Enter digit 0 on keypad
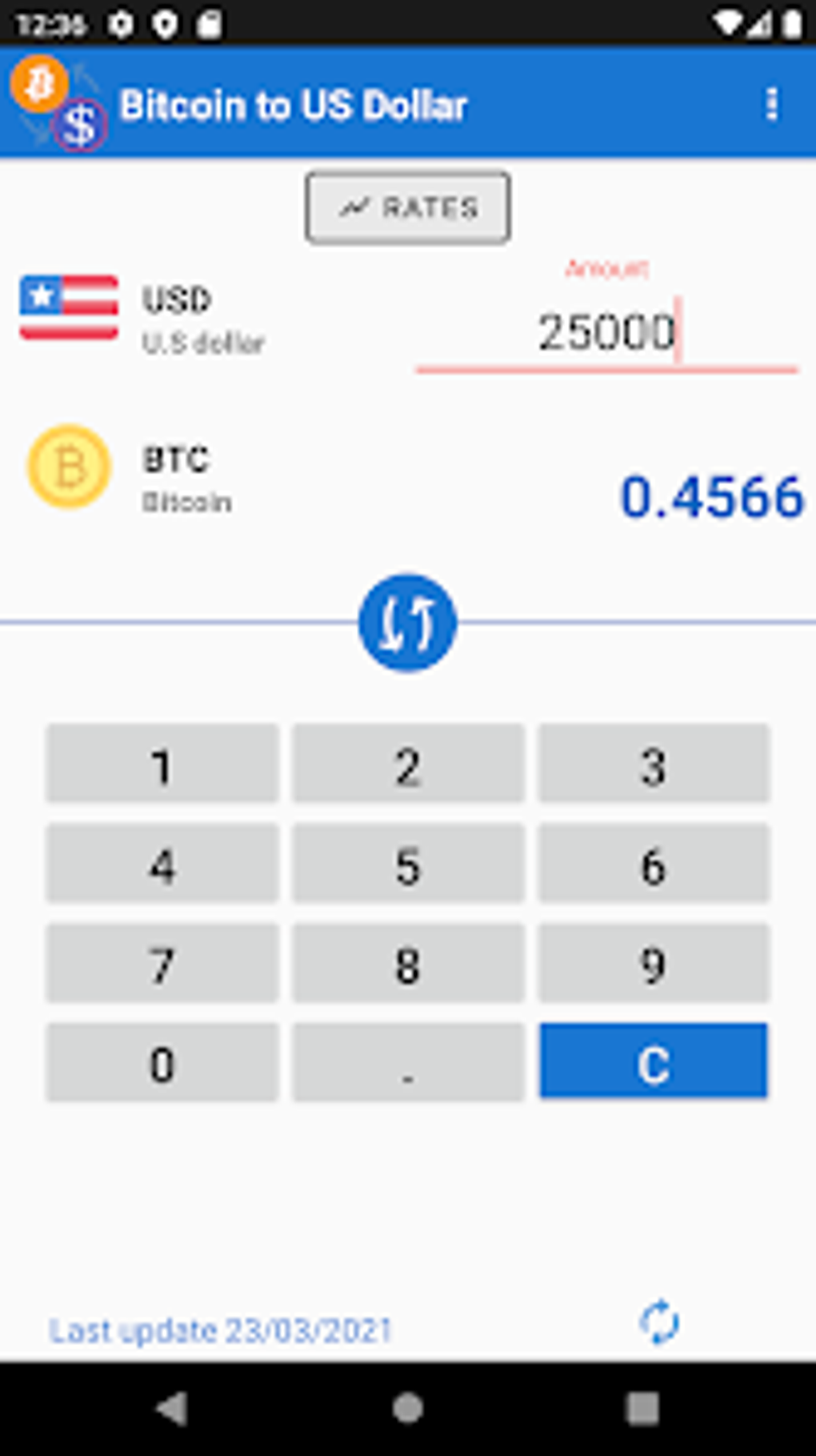The height and width of the screenshot is (1456, 816). pos(162,1063)
